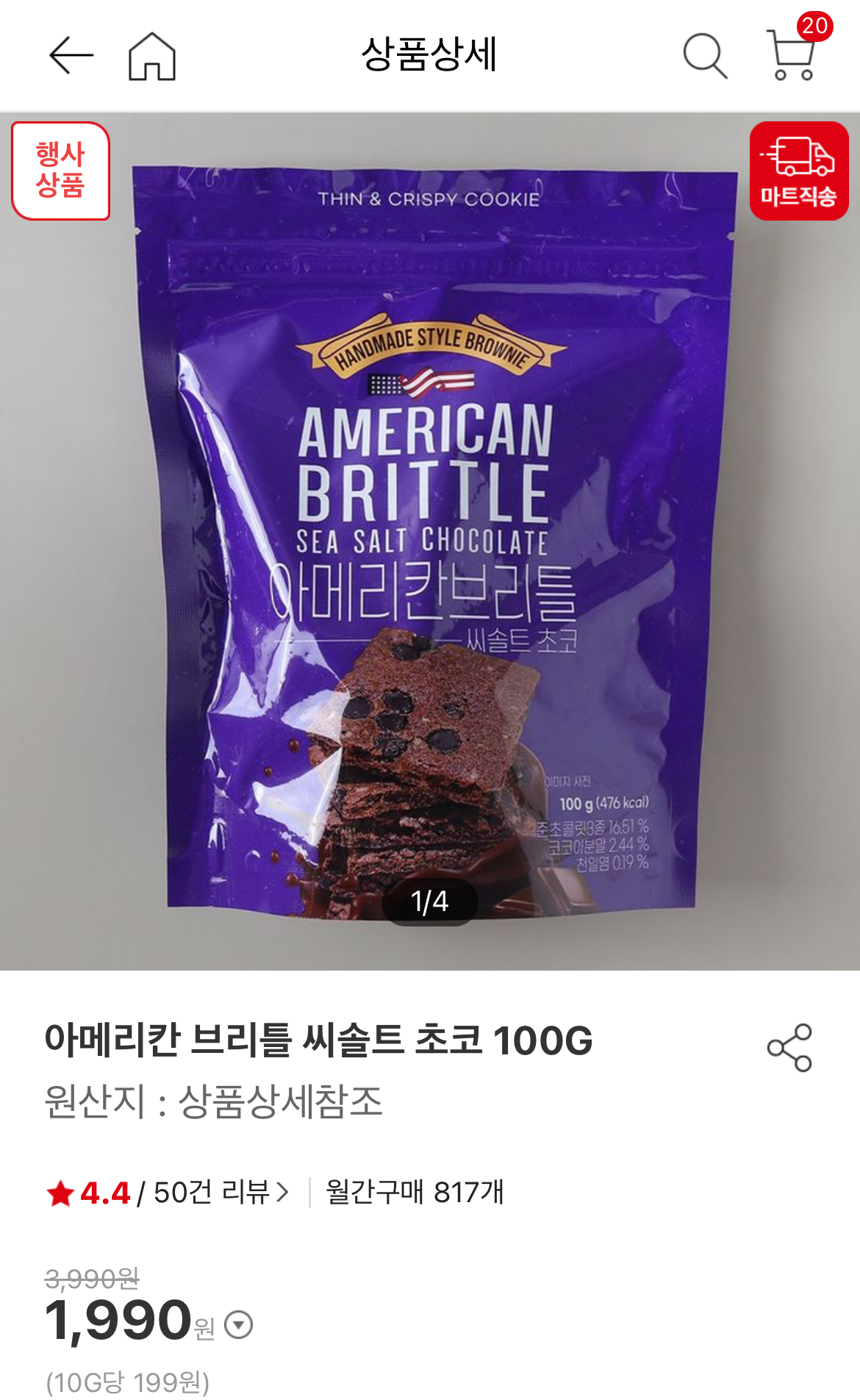Viewport: 860px width, 1400px height.
Task: Open the search magnifier
Action: pos(705,56)
